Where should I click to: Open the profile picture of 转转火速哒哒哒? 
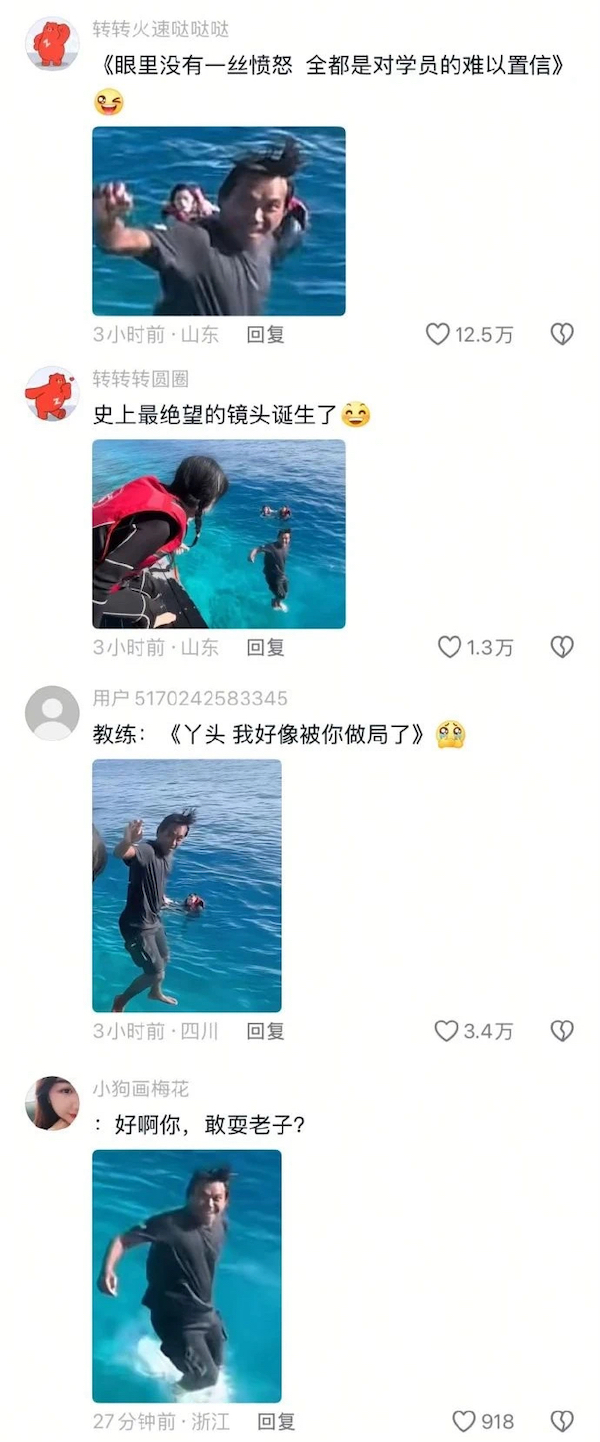[x=52, y=44]
